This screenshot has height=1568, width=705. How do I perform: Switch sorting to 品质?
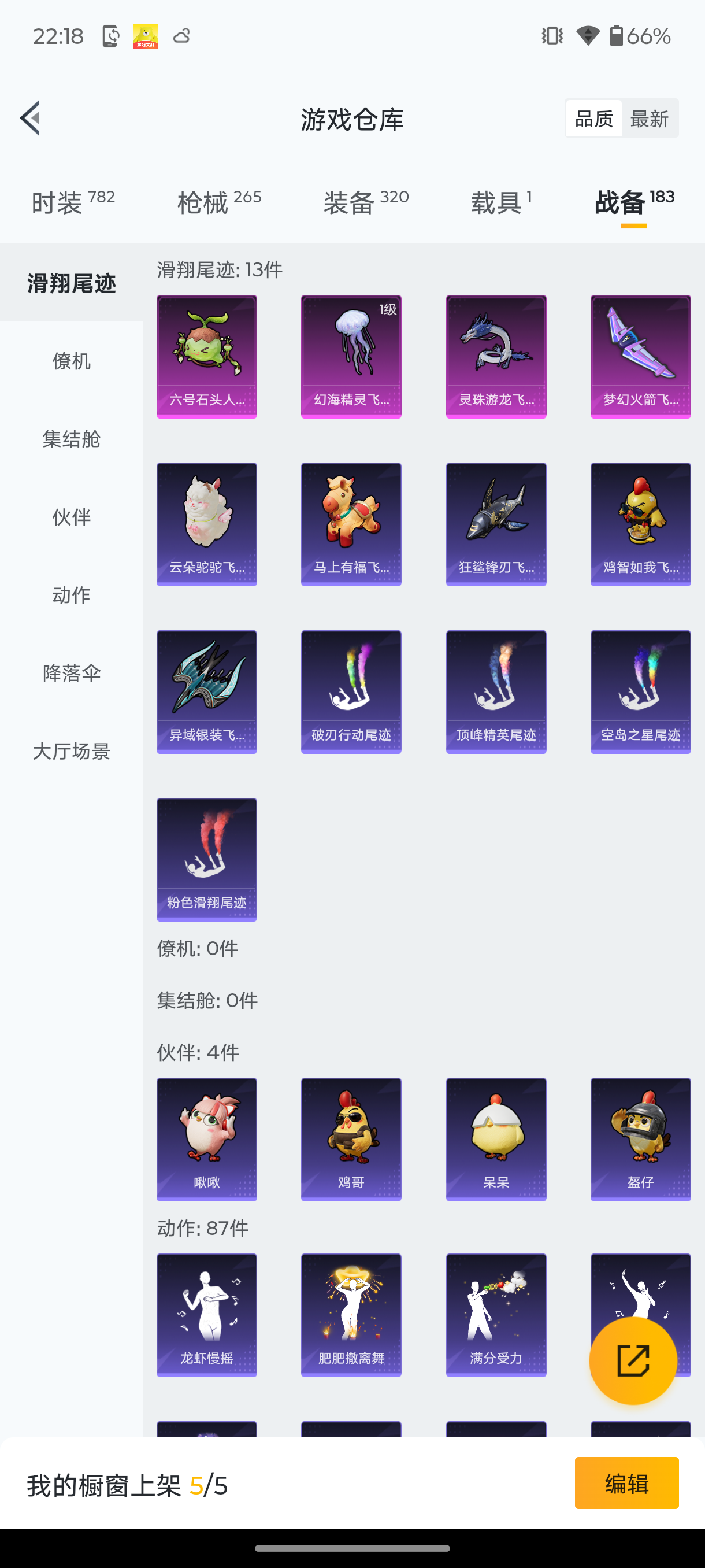593,118
